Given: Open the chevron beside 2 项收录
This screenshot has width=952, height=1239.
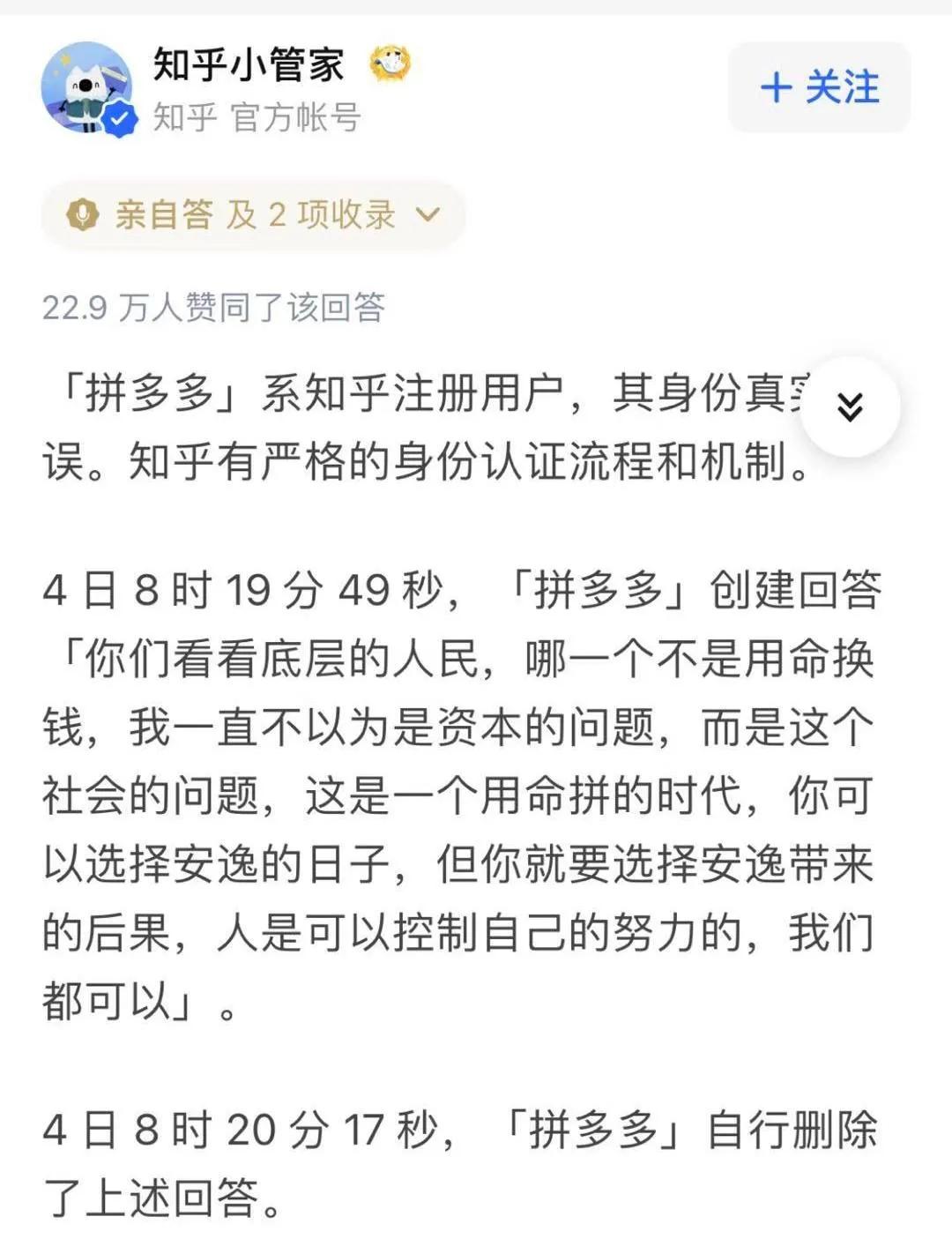Looking at the screenshot, I should tap(429, 213).
